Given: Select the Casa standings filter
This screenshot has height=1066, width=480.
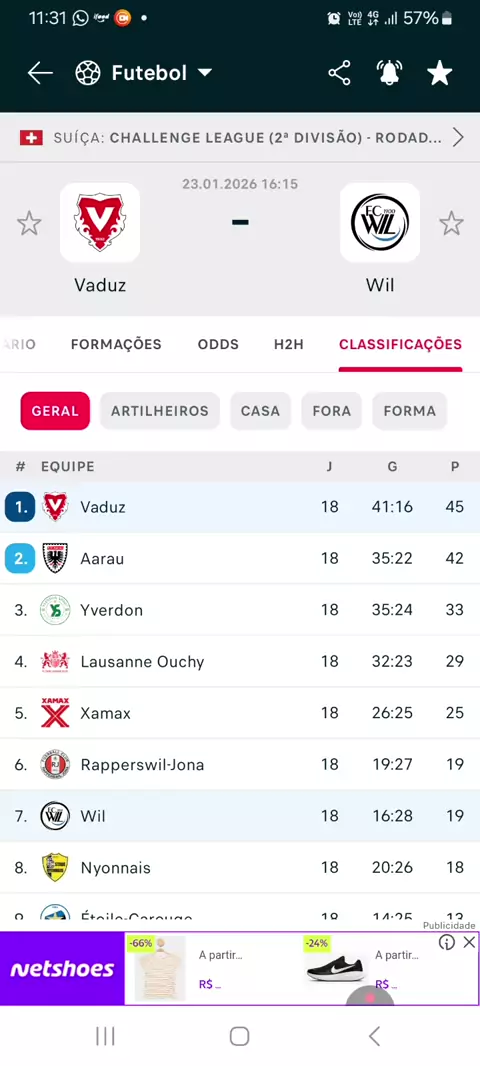Looking at the screenshot, I should [260, 411].
